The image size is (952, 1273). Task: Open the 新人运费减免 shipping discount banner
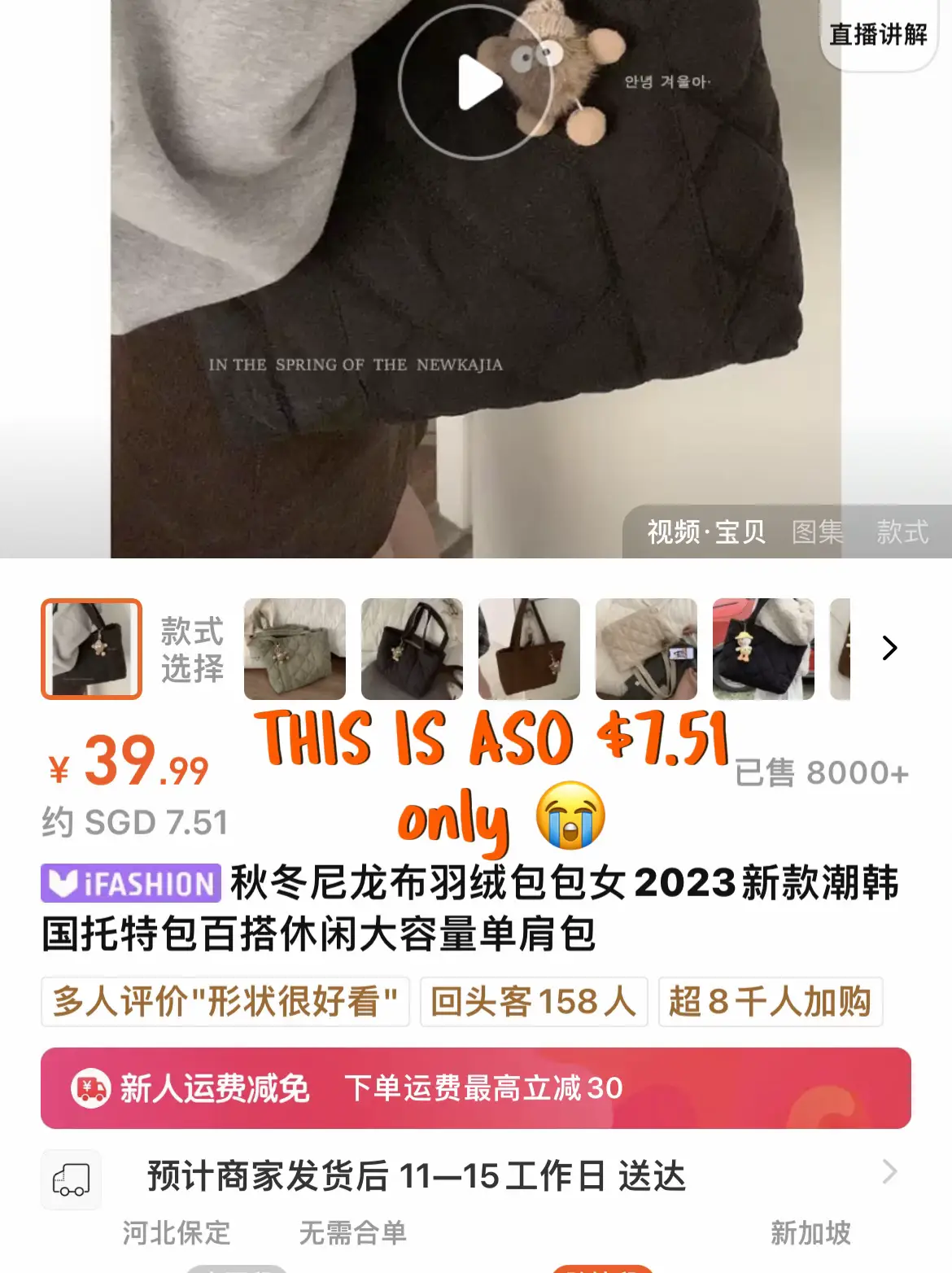tap(475, 1088)
